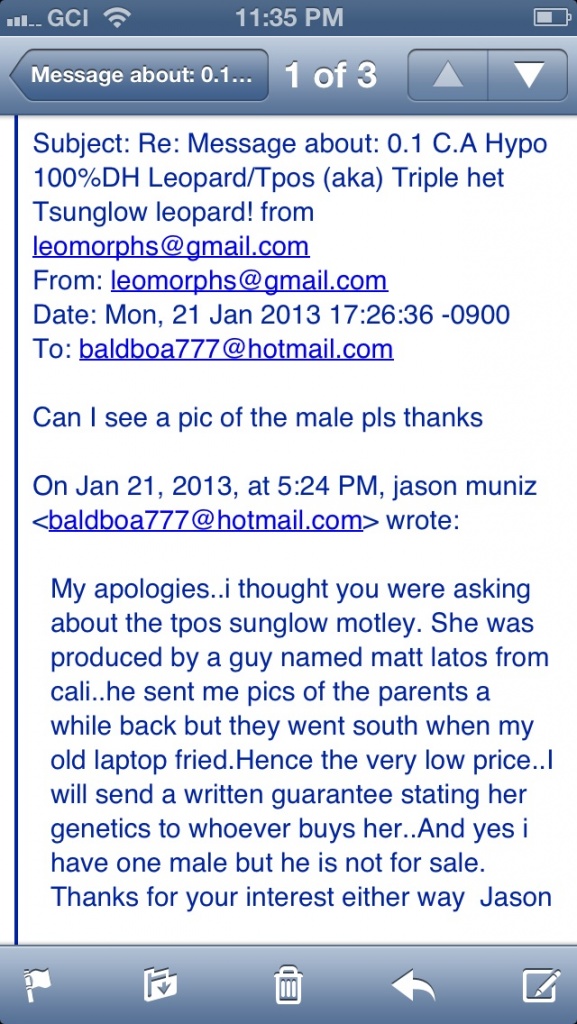Show the next message with down arrow

tap(528, 74)
